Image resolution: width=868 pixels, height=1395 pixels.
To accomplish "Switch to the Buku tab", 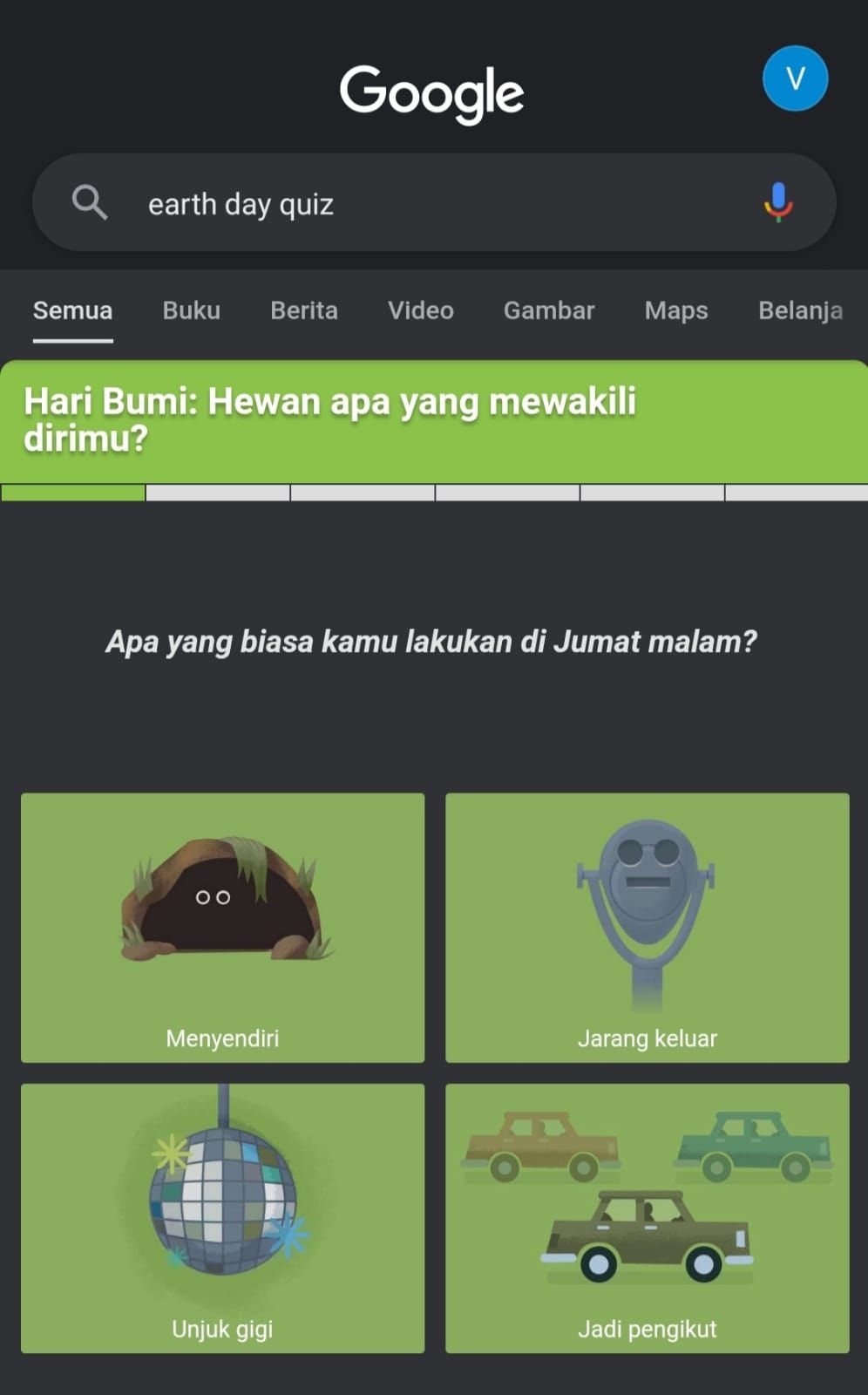I will (192, 310).
